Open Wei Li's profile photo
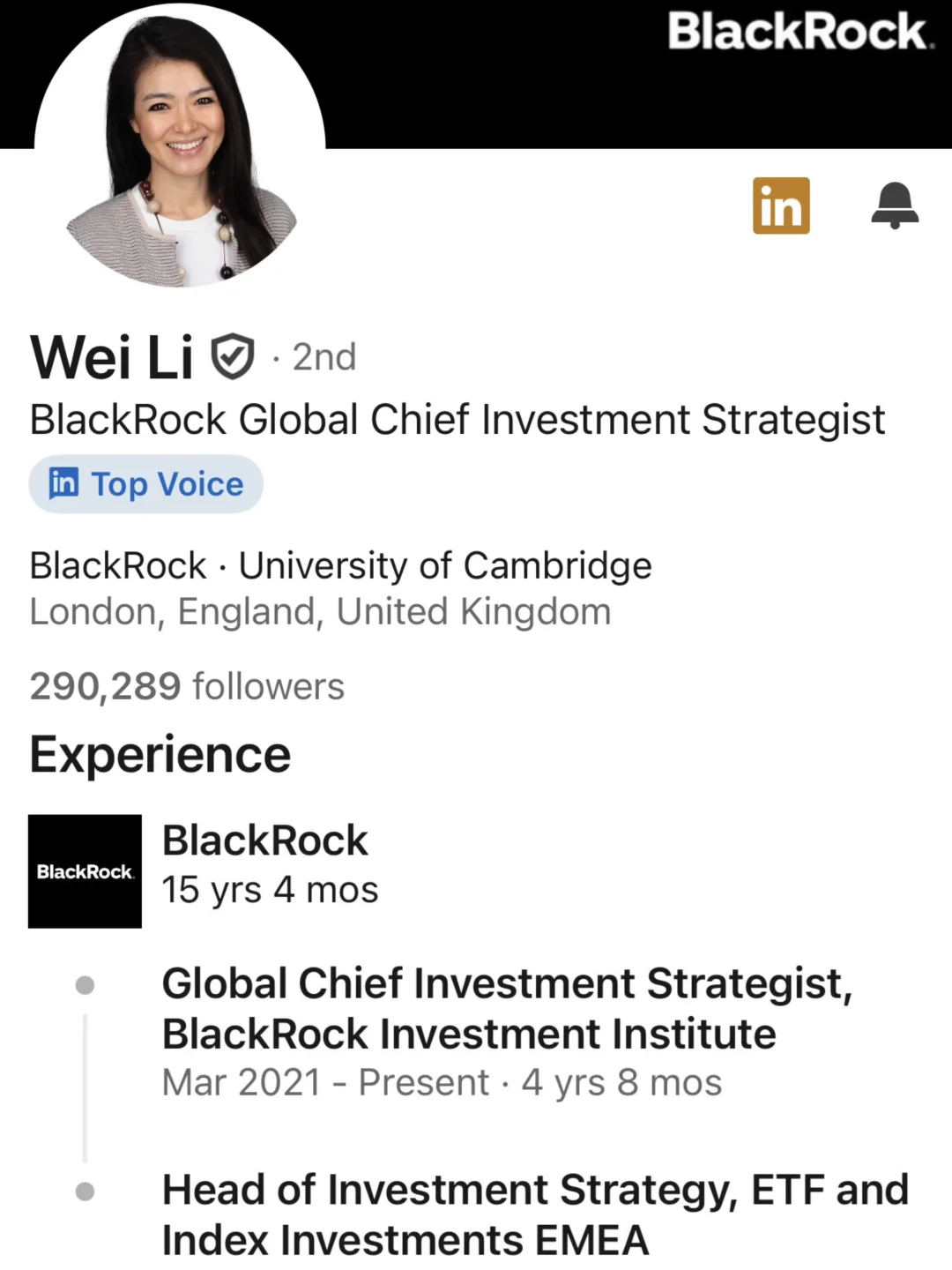 (180, 146)
